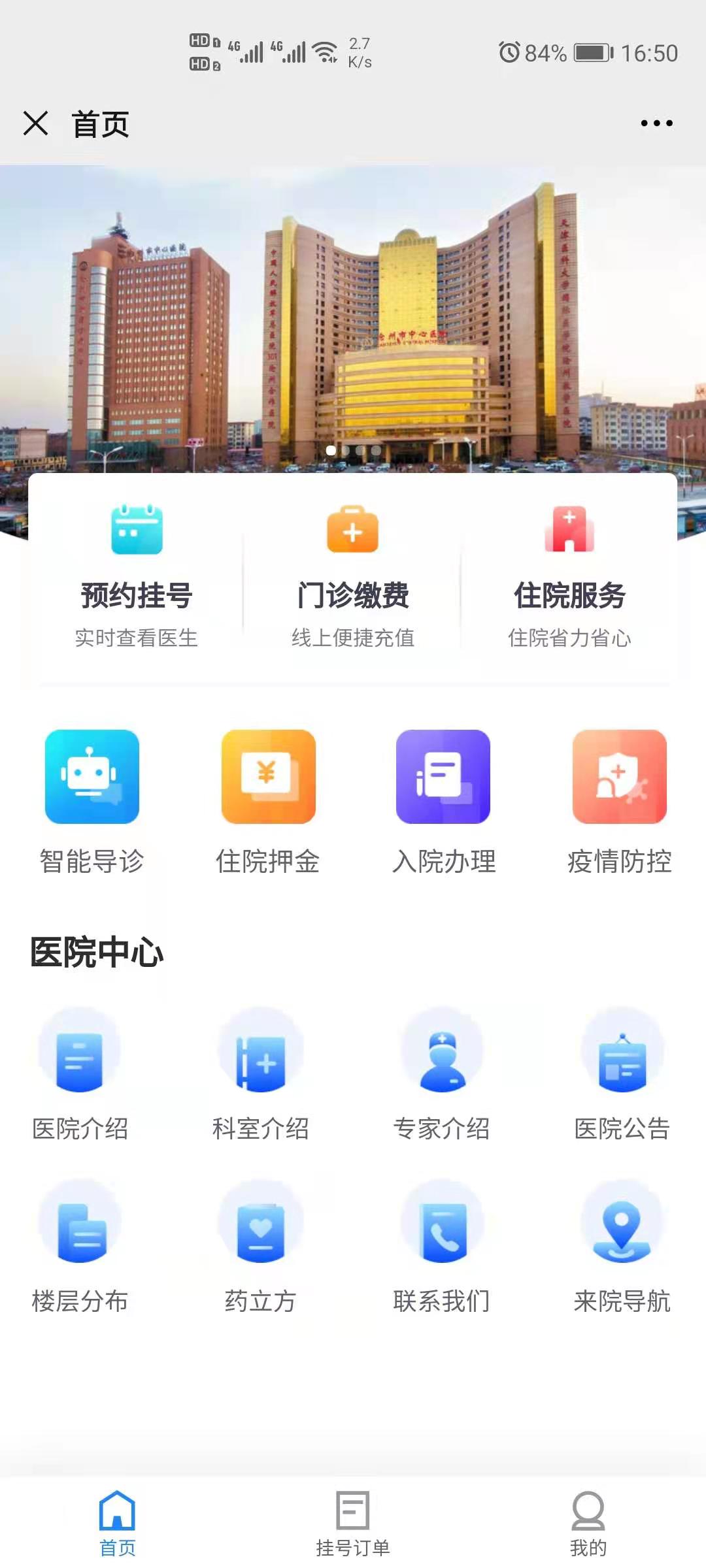Select 入院办理 admission processing
This screenshot has width=706, height=1568.
click(x=443, y=800)
